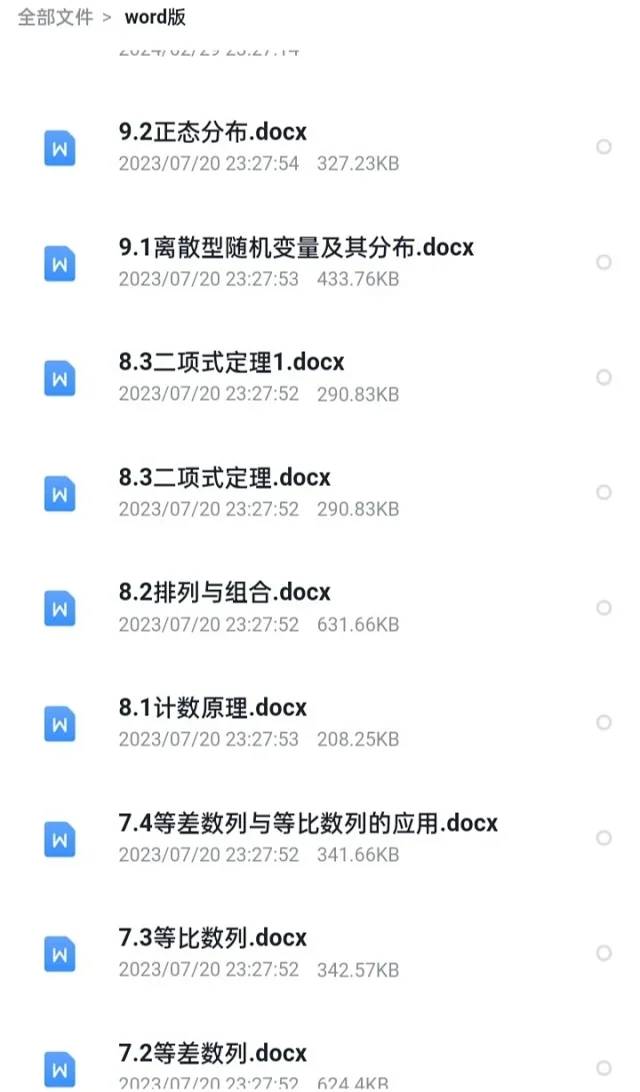Select the circle for 8.1计数原理.docx
Viewport: 640px width, 1092px height.
tap(604, 723)
